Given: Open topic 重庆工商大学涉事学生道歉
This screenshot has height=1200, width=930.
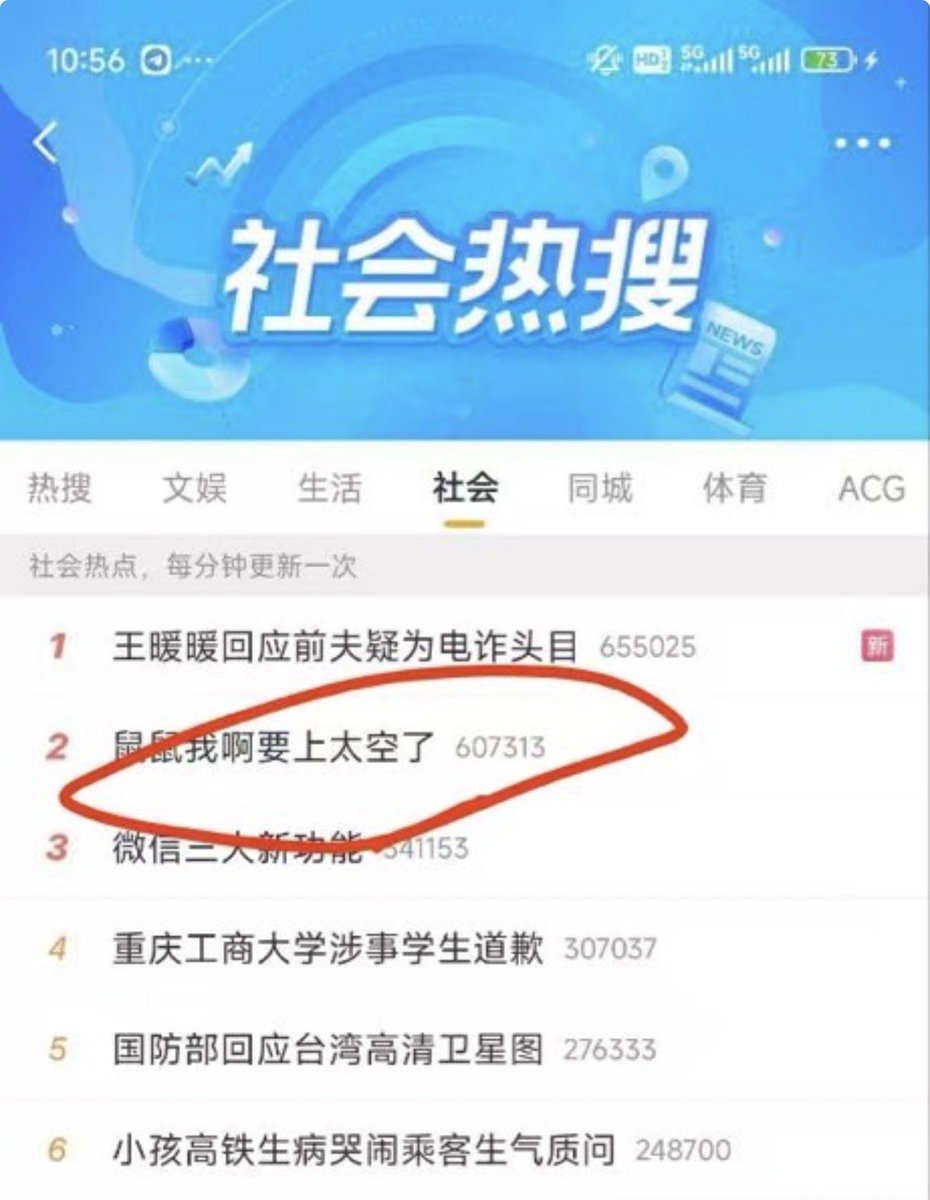Looking at the screenshot, I should [x=328, y=948].
